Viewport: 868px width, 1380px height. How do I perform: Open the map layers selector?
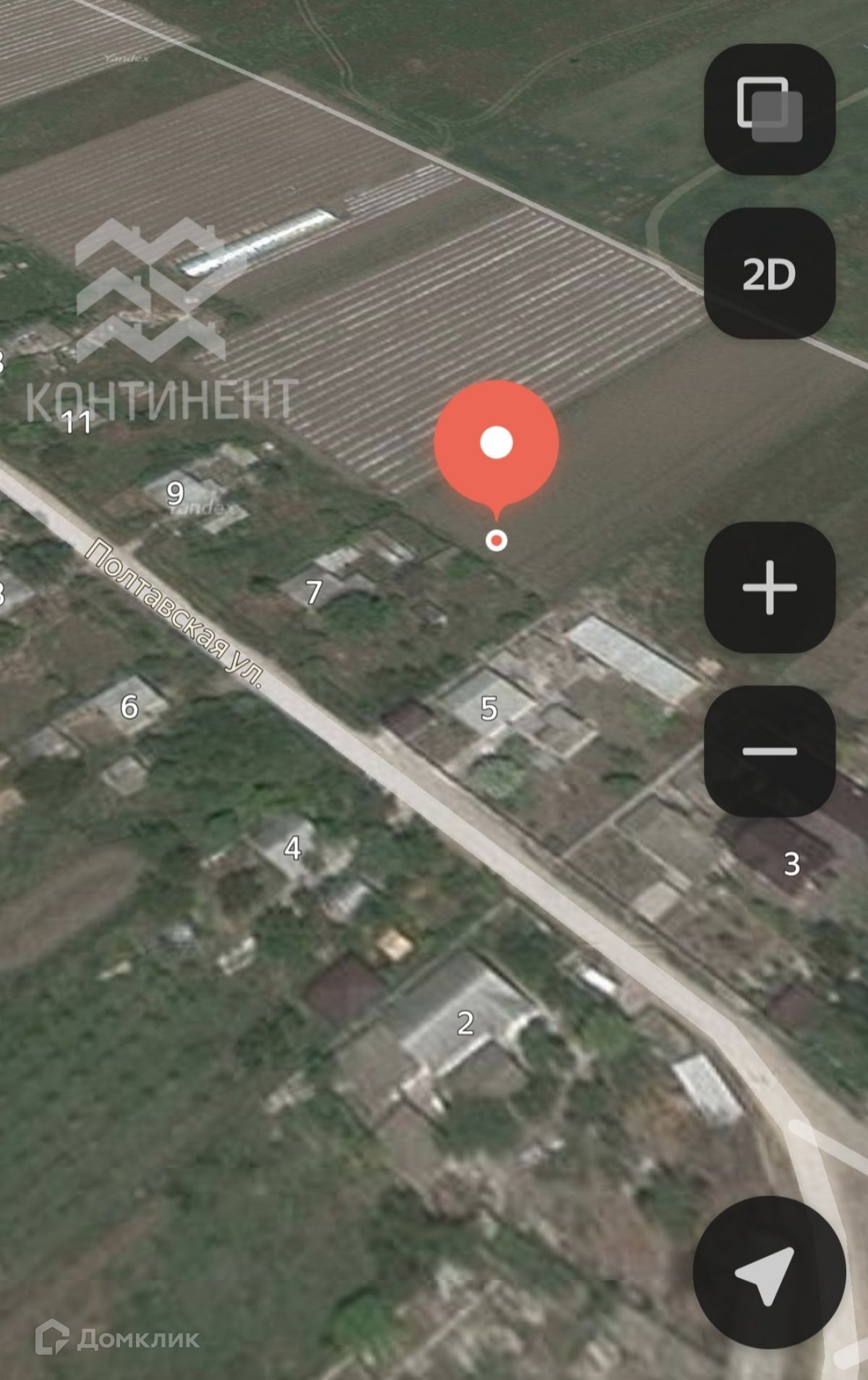pyautogui.click(x=770, y=109)
